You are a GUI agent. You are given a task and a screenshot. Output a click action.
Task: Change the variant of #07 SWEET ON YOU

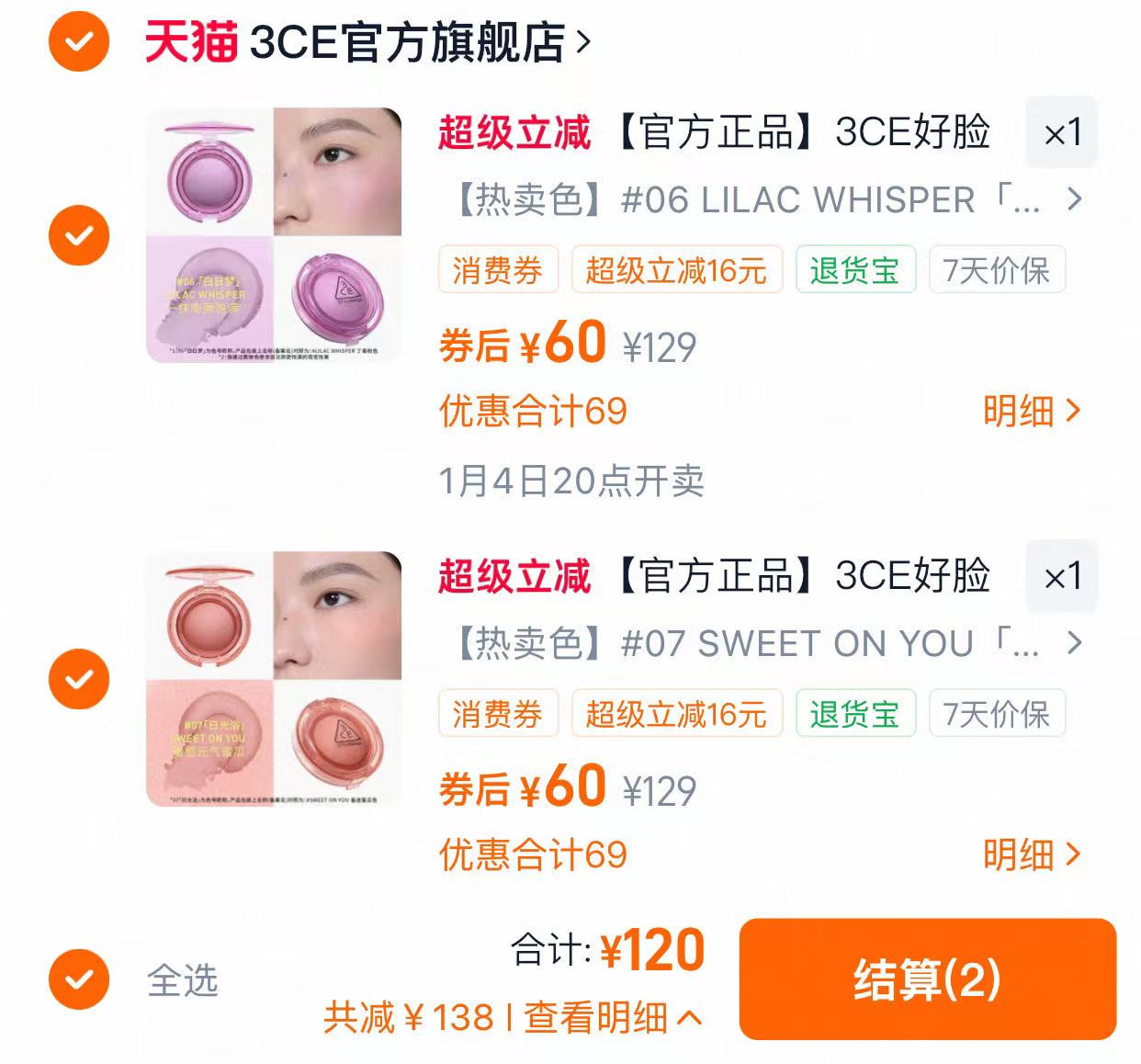(768, 643)
